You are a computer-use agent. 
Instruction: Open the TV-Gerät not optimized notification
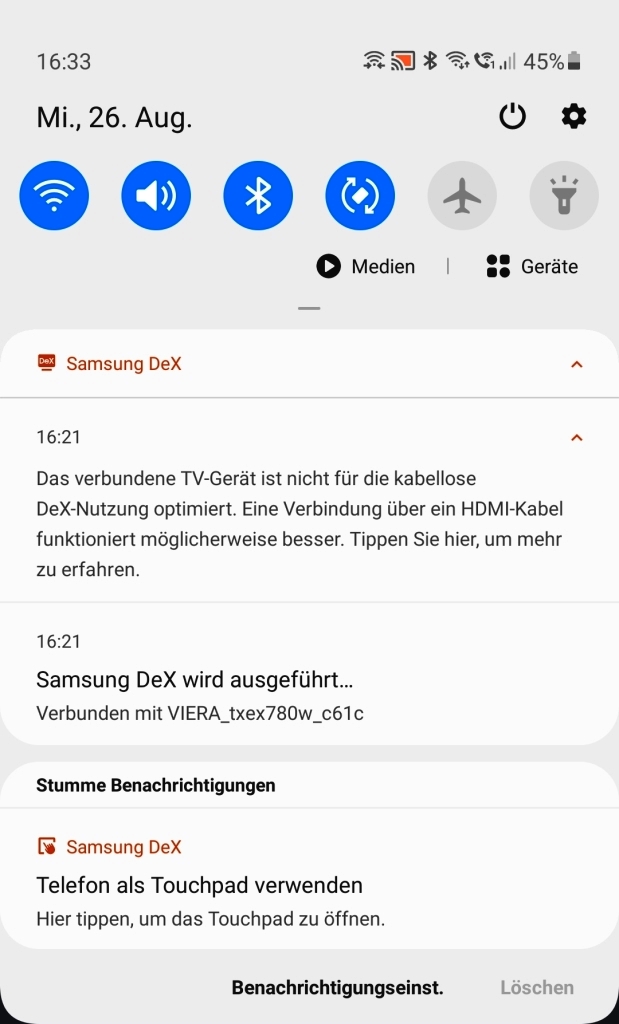pyautogui.click(x=310, y=501)
